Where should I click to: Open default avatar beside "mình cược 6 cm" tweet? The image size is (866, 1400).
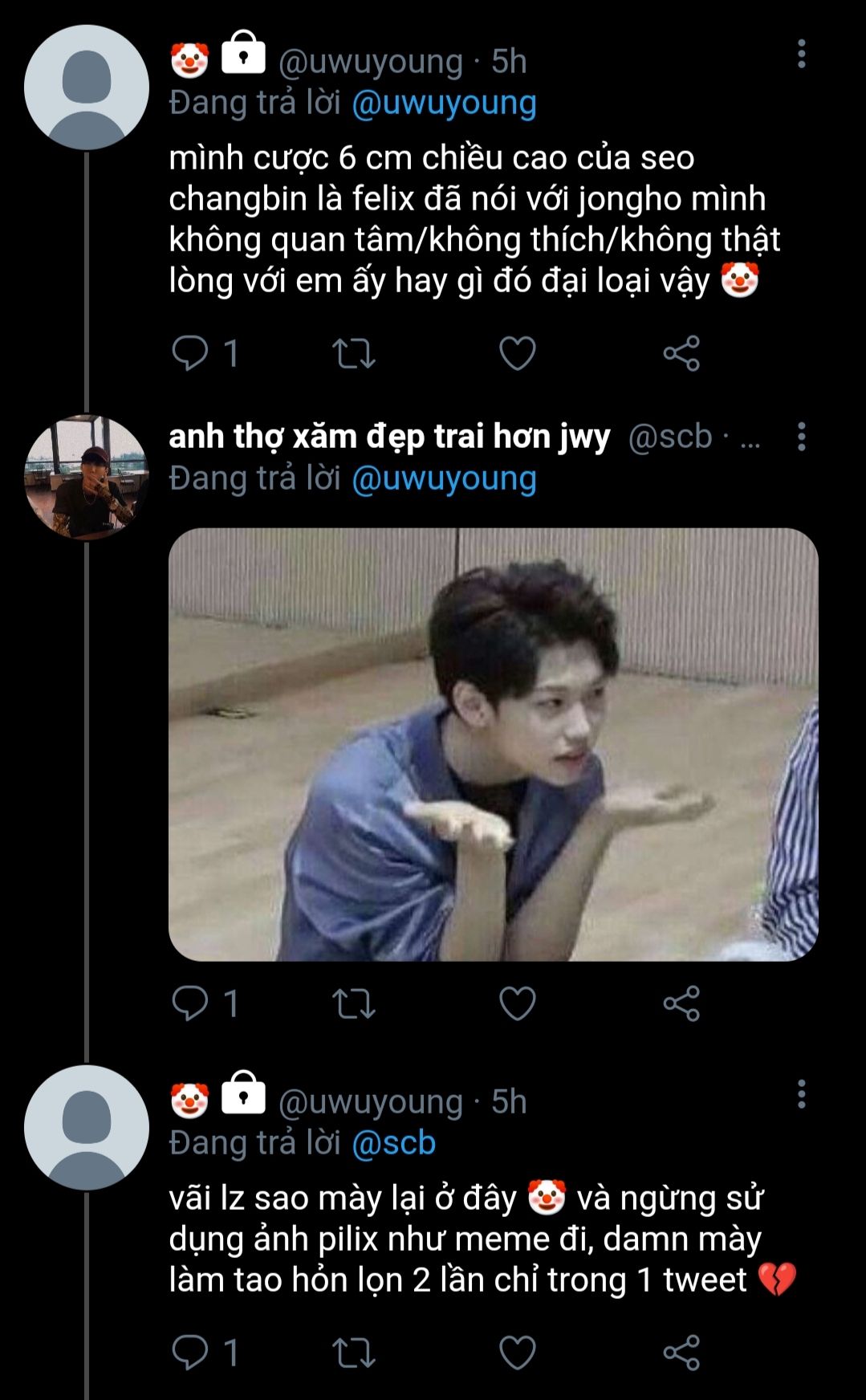pyautogui.click(x=87, y=87)
